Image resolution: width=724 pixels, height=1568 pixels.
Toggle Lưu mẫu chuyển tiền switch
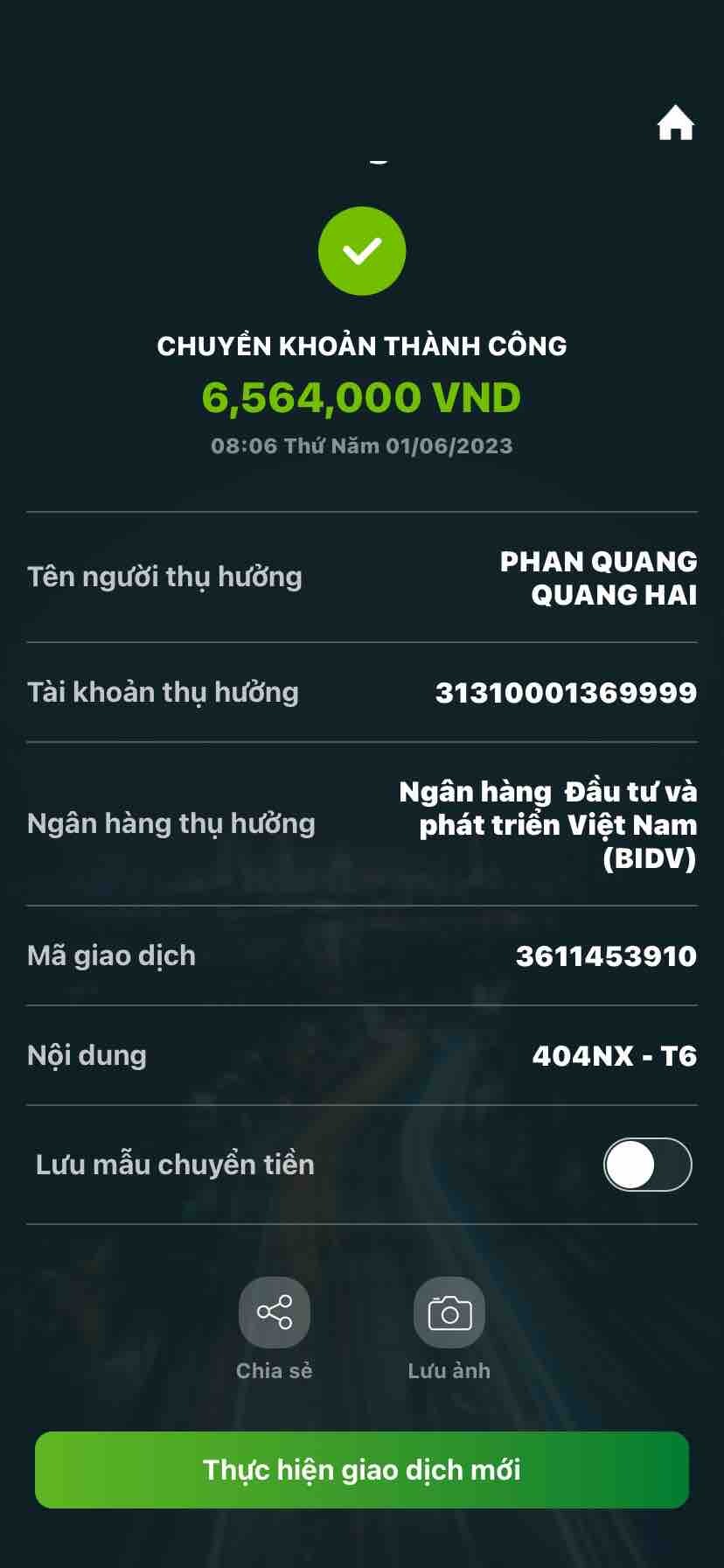point(647,1165)
